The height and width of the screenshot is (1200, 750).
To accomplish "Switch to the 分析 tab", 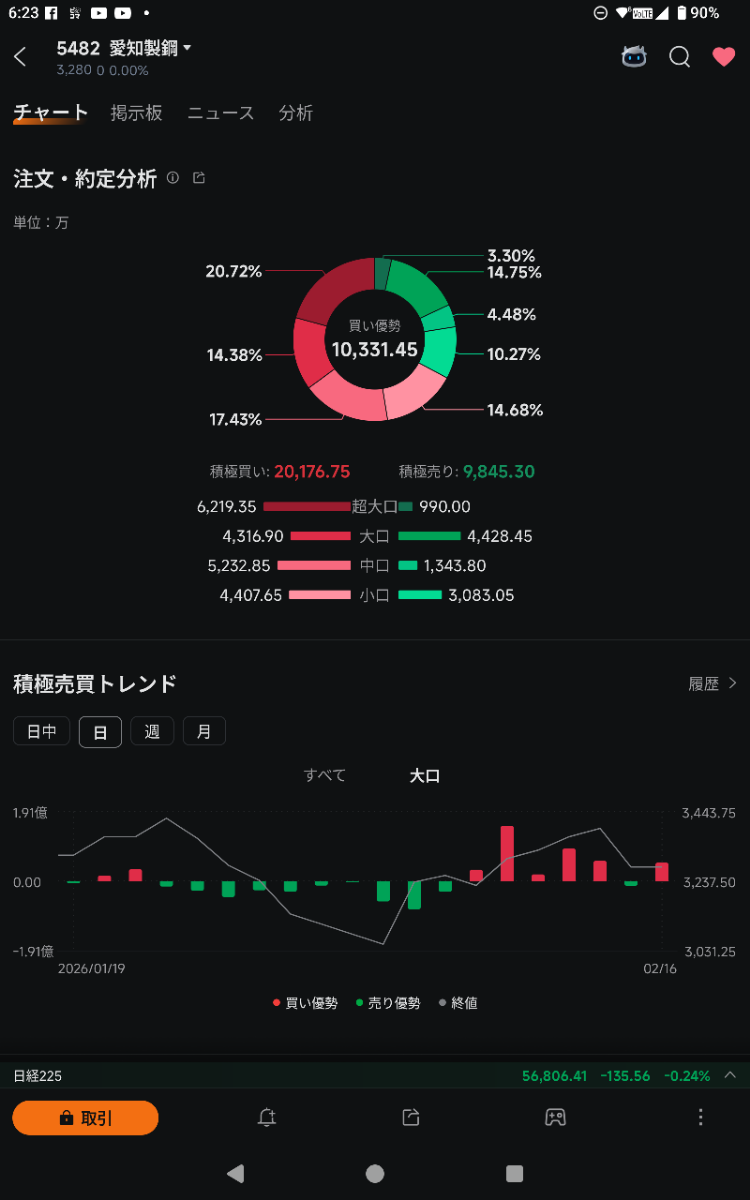I will [296, 113].
